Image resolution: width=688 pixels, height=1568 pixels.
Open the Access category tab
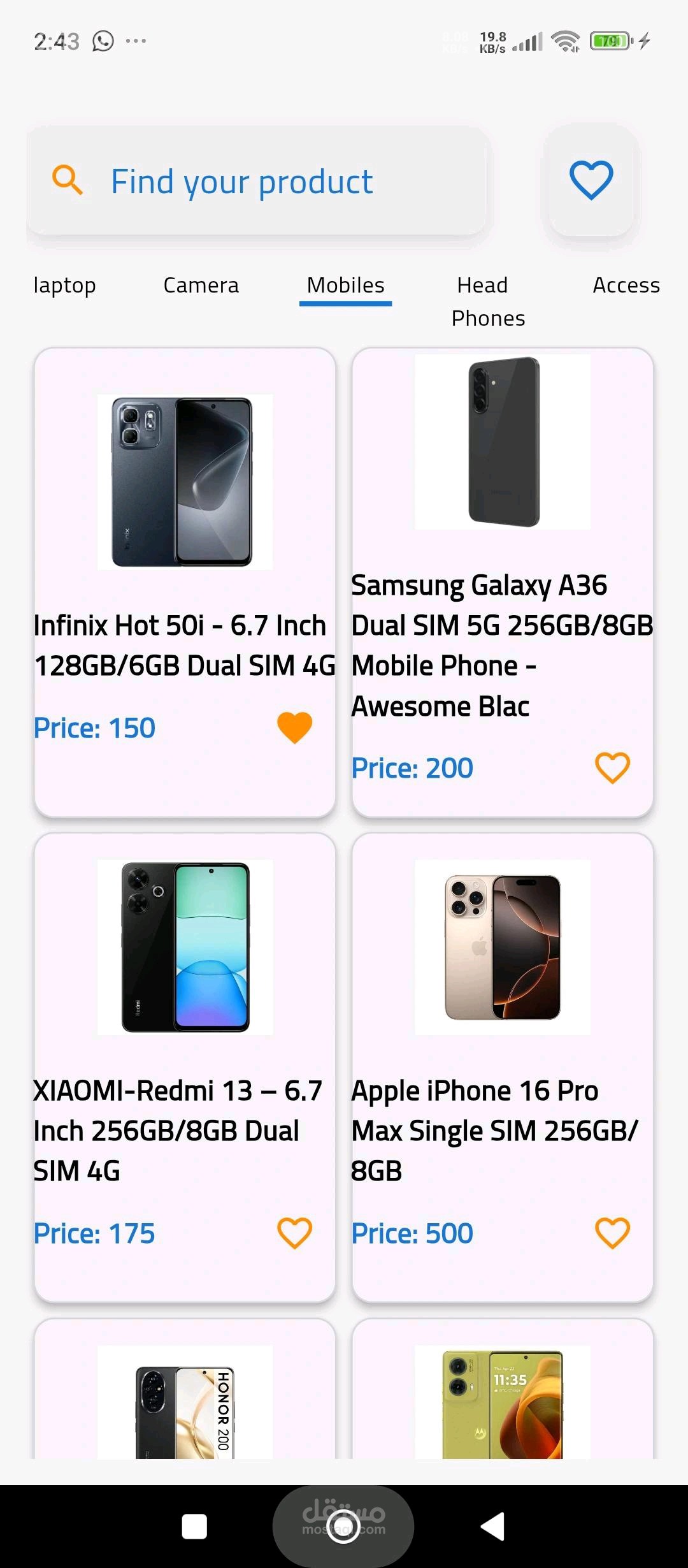tap(626, 285)
